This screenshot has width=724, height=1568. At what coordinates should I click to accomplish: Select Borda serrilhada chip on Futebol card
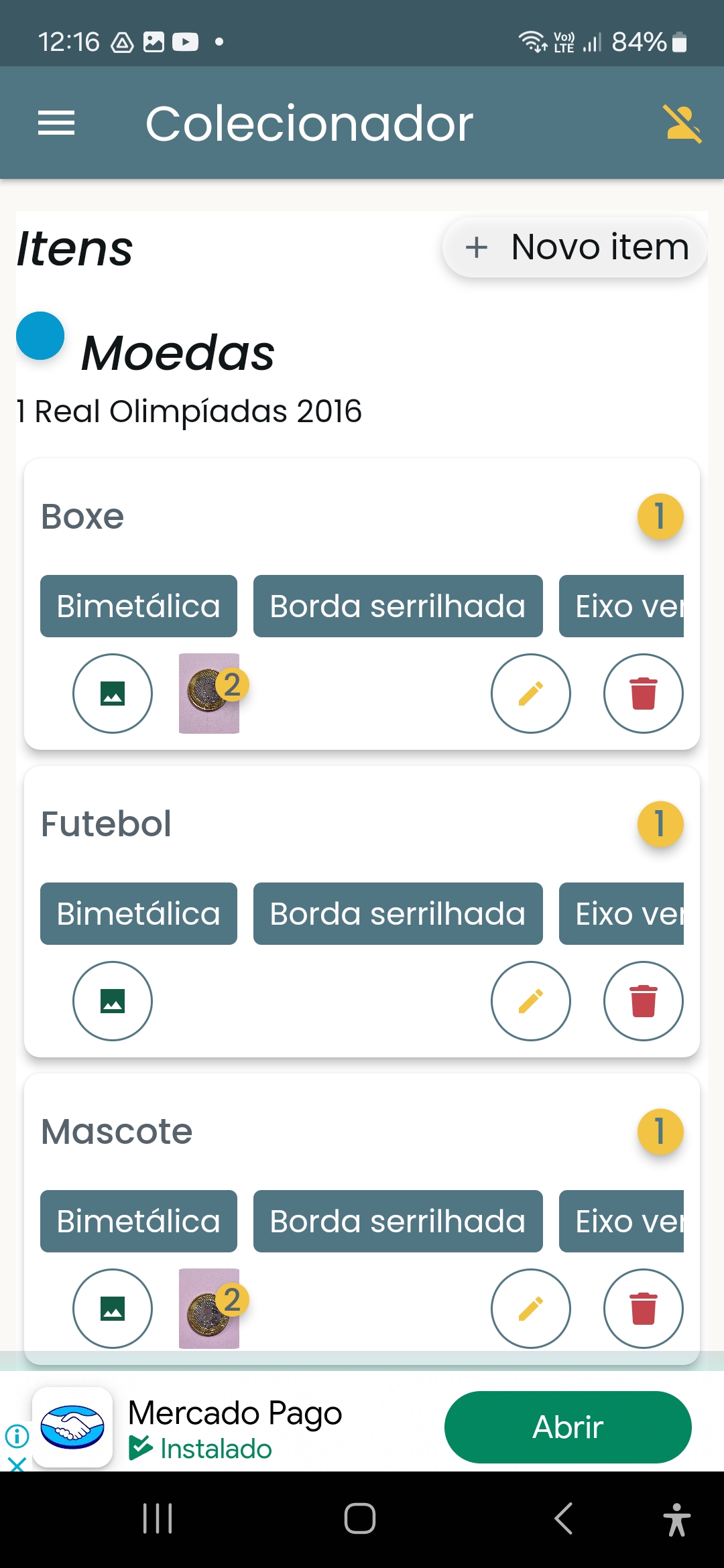coord(398,913)
